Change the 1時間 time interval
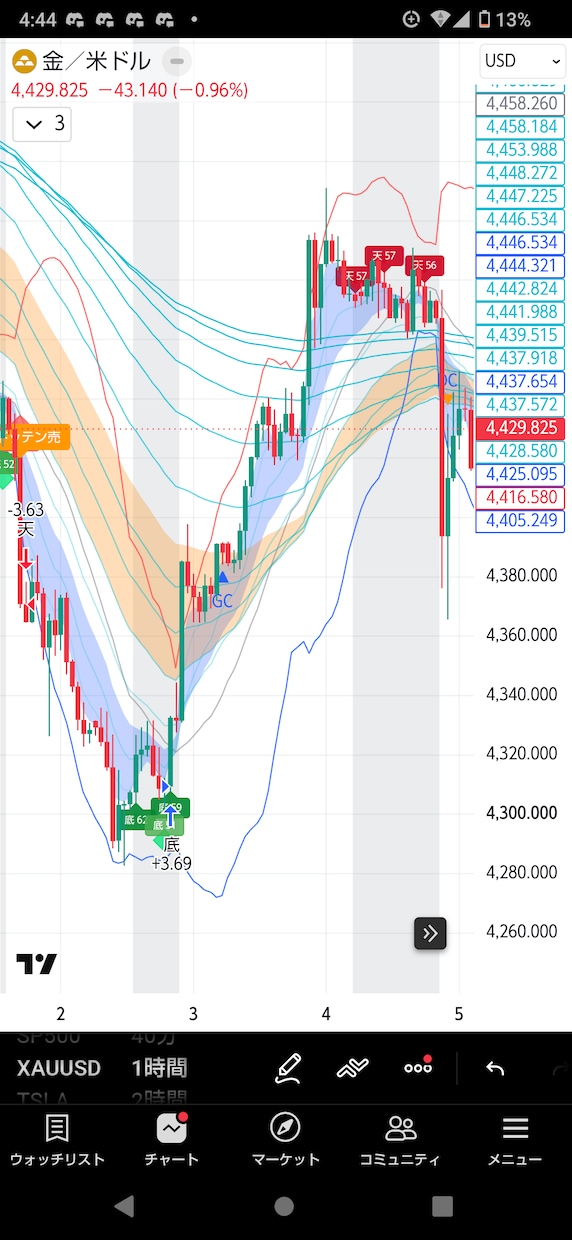 [159, 1068]
